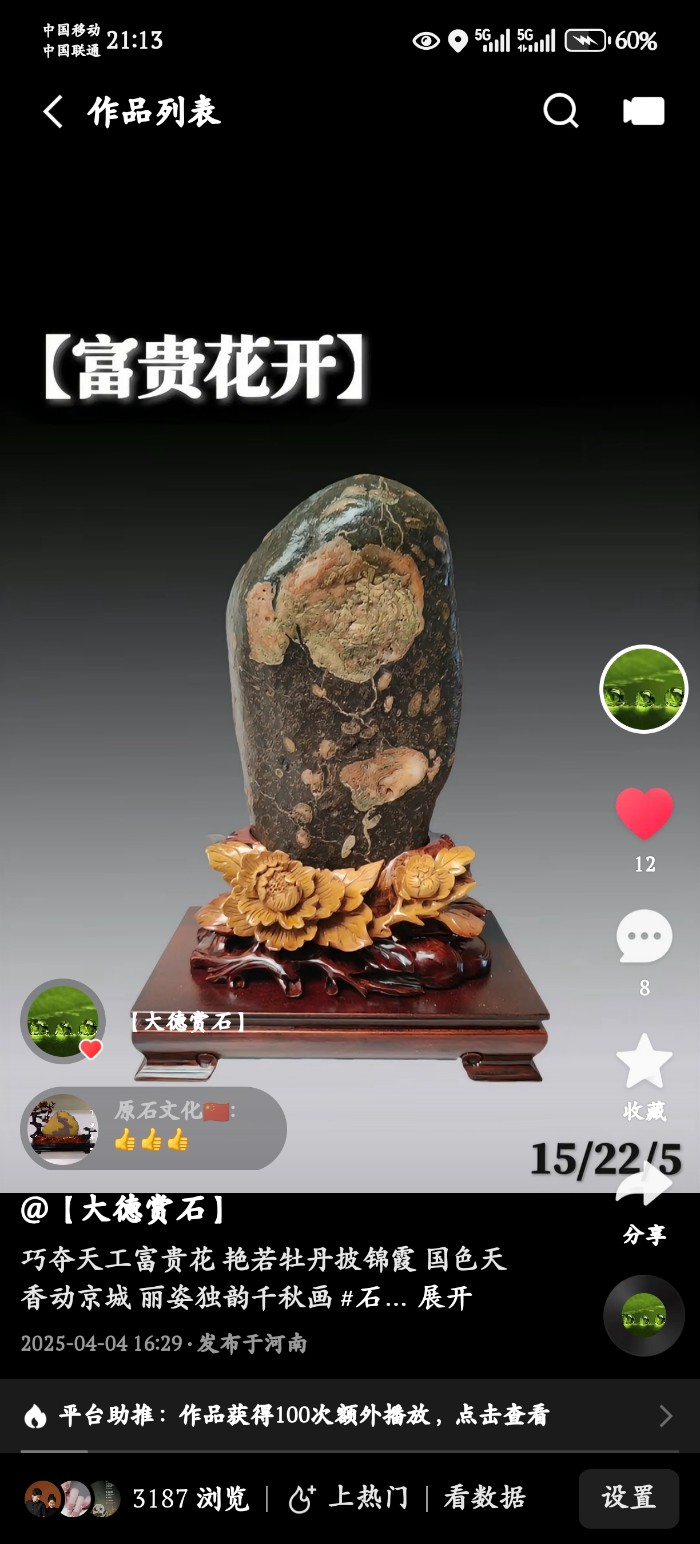Open the search icon in the top bar

[560, 111]
